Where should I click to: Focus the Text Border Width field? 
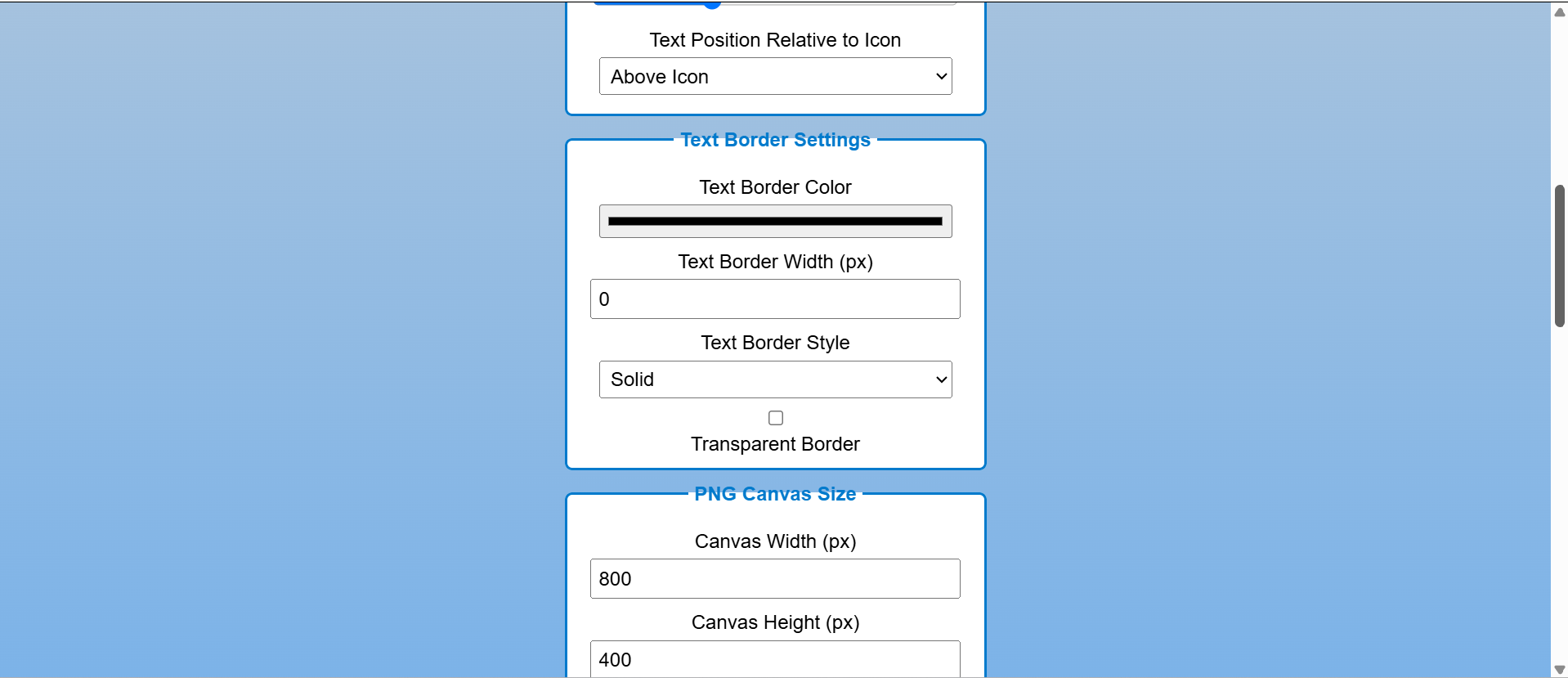click(x=775, y=299)
